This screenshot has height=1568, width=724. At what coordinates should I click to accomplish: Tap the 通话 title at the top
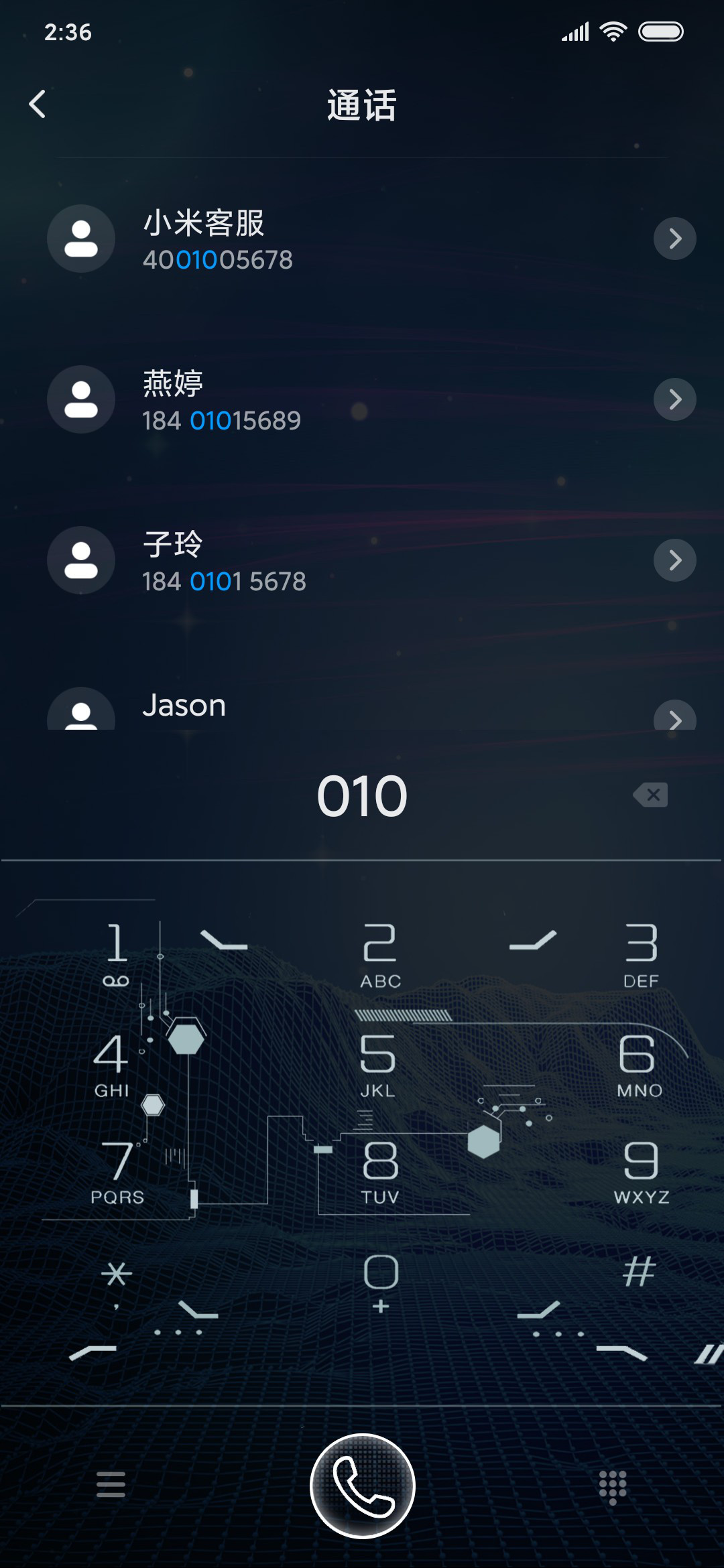point(362,106)
